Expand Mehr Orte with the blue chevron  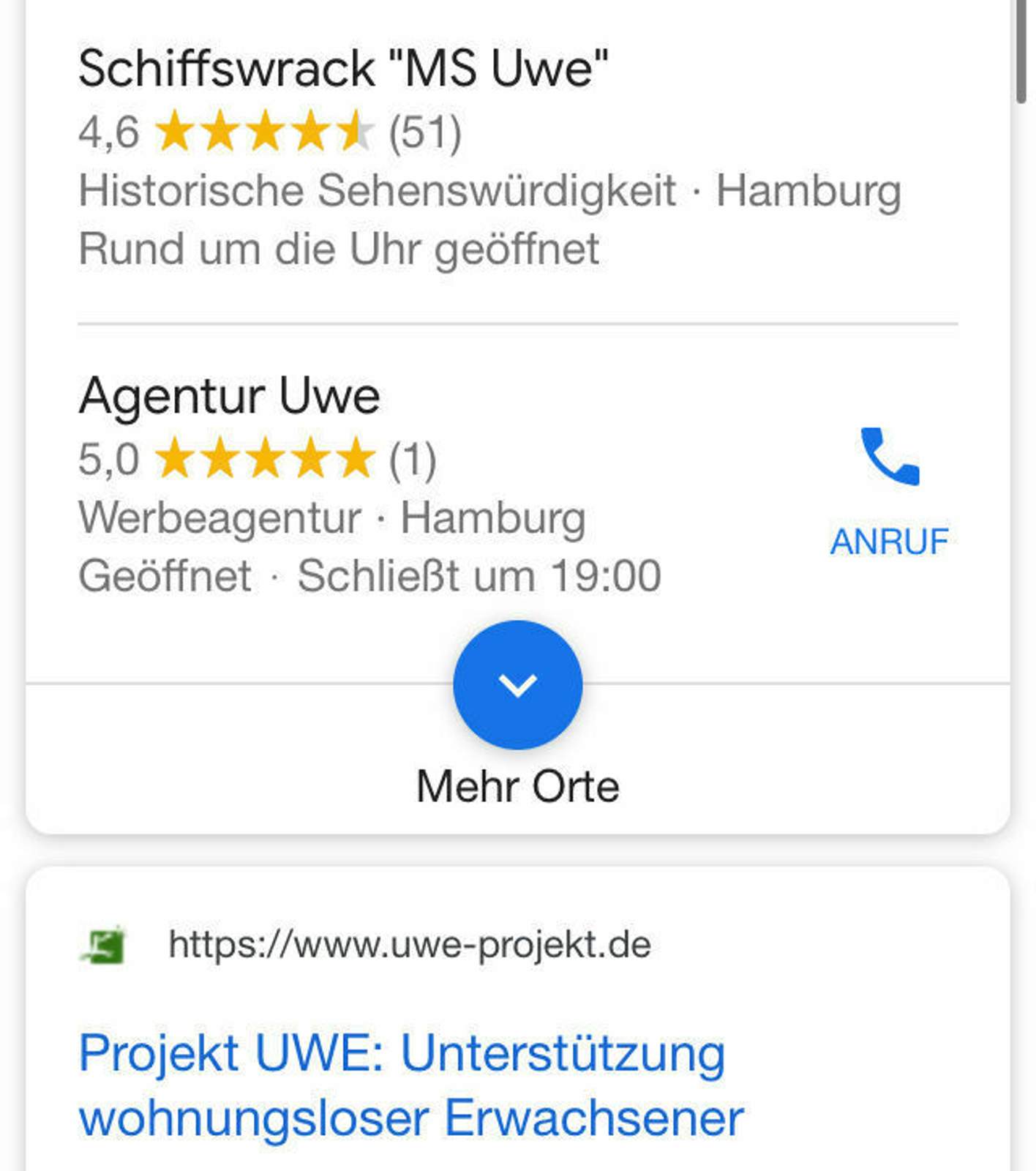click(x=517, y=685)
